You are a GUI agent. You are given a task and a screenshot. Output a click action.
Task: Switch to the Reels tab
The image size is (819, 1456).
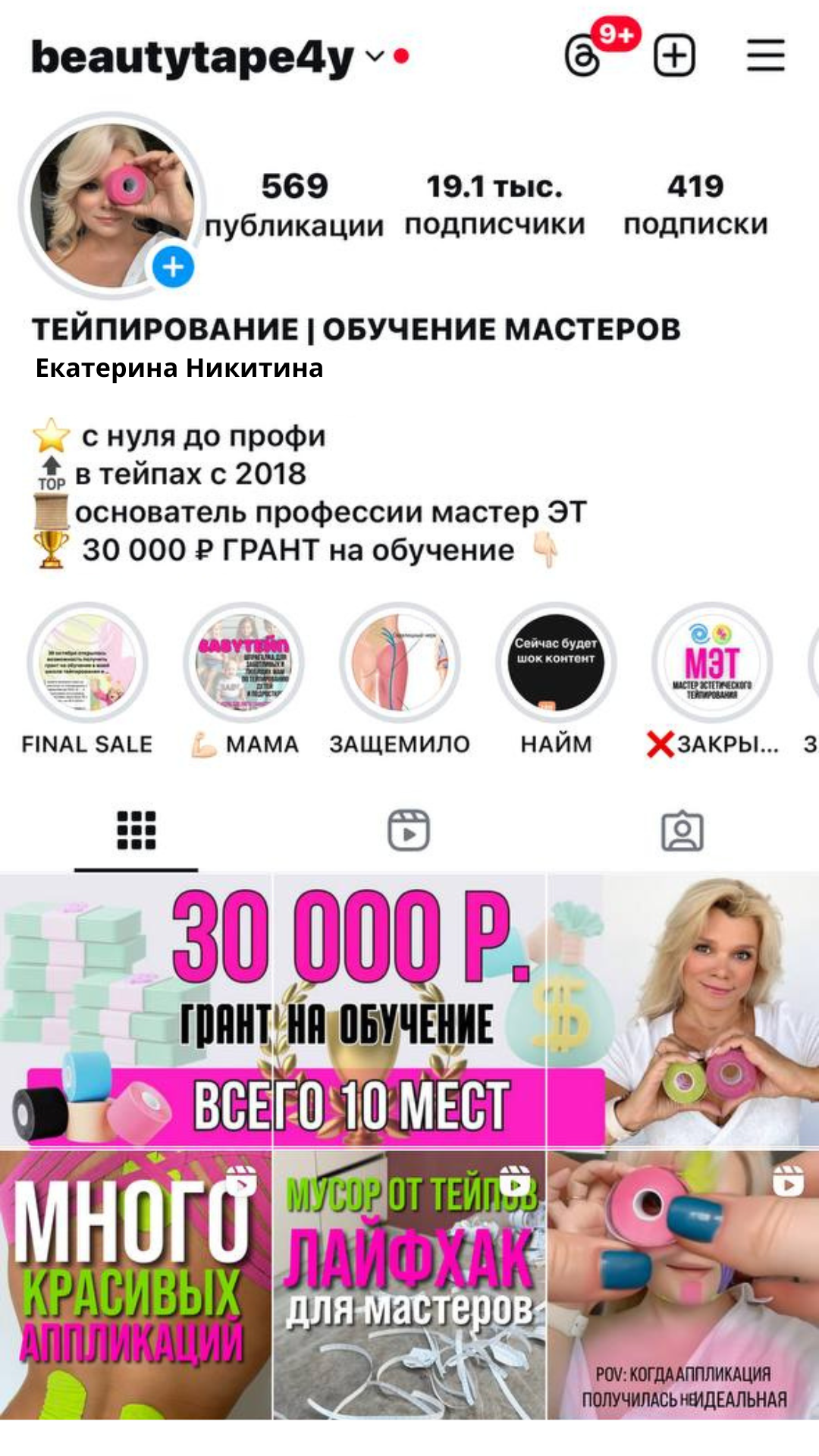(409, 830)
